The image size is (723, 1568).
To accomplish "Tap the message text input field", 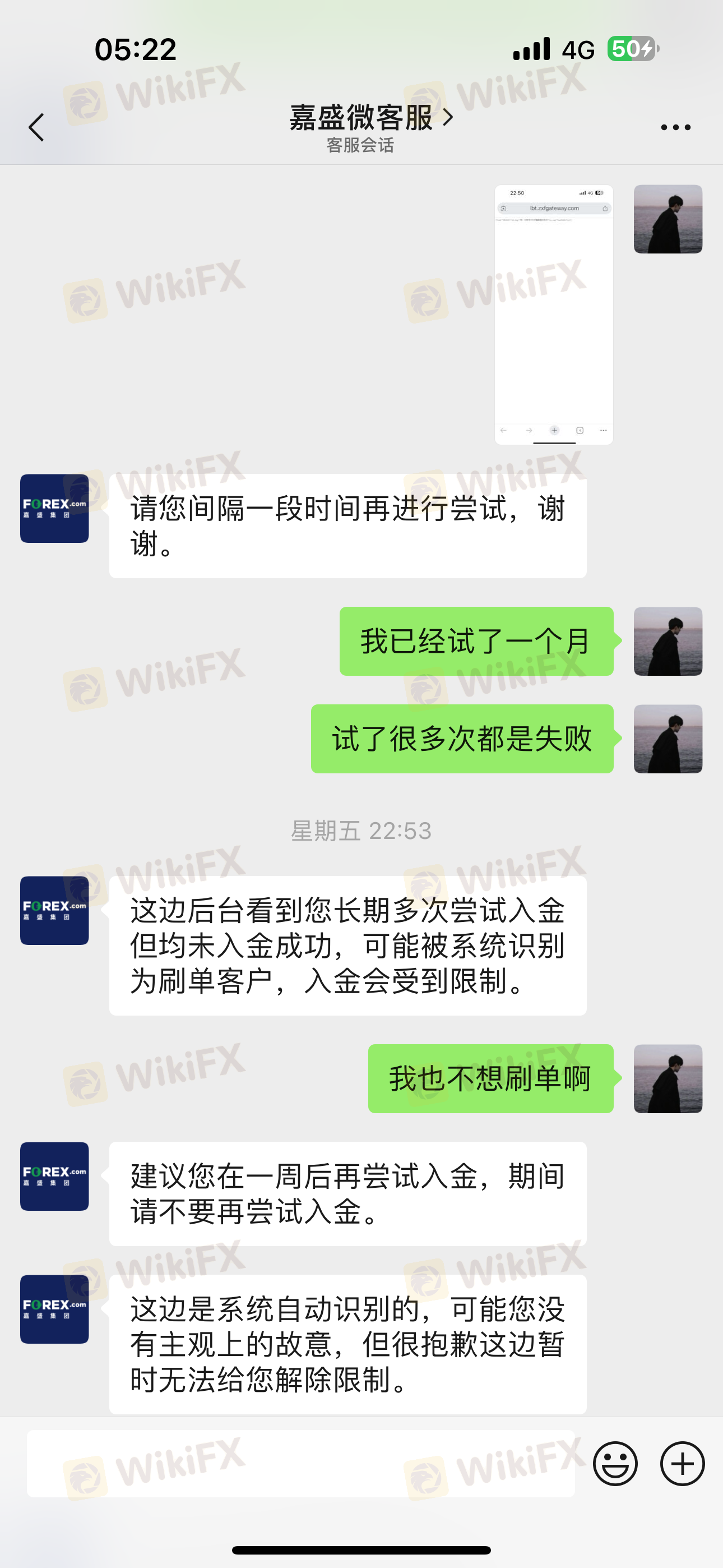I will point(300,1463).
